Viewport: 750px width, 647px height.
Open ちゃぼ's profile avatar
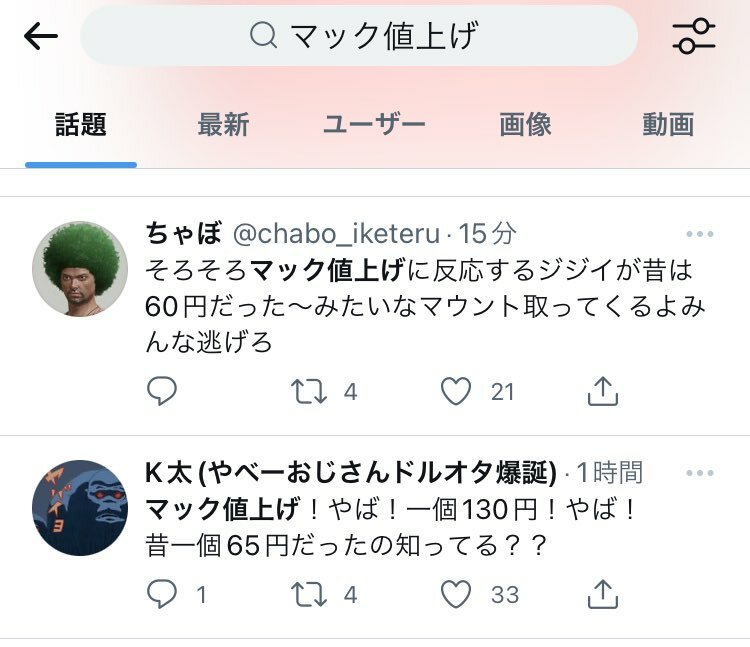coord(80,269)
